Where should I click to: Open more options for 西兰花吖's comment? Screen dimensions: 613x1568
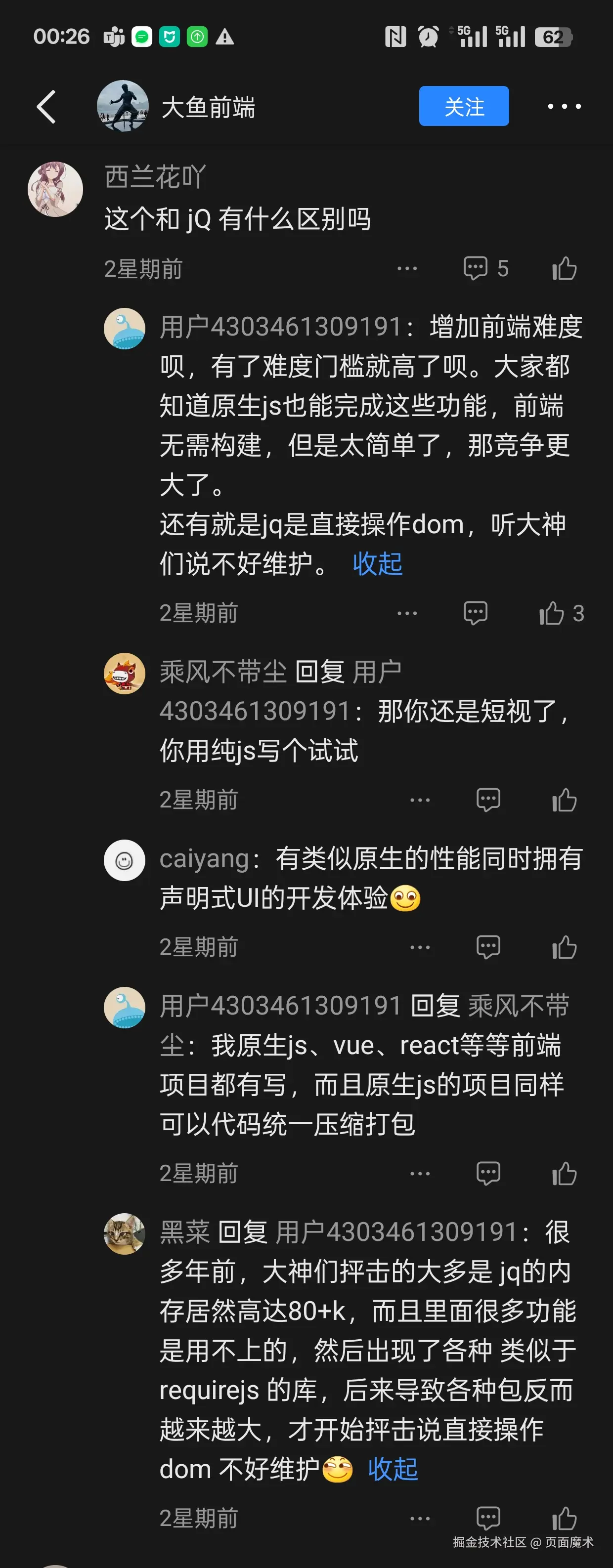pyautogui.click(x=407, y=268)
